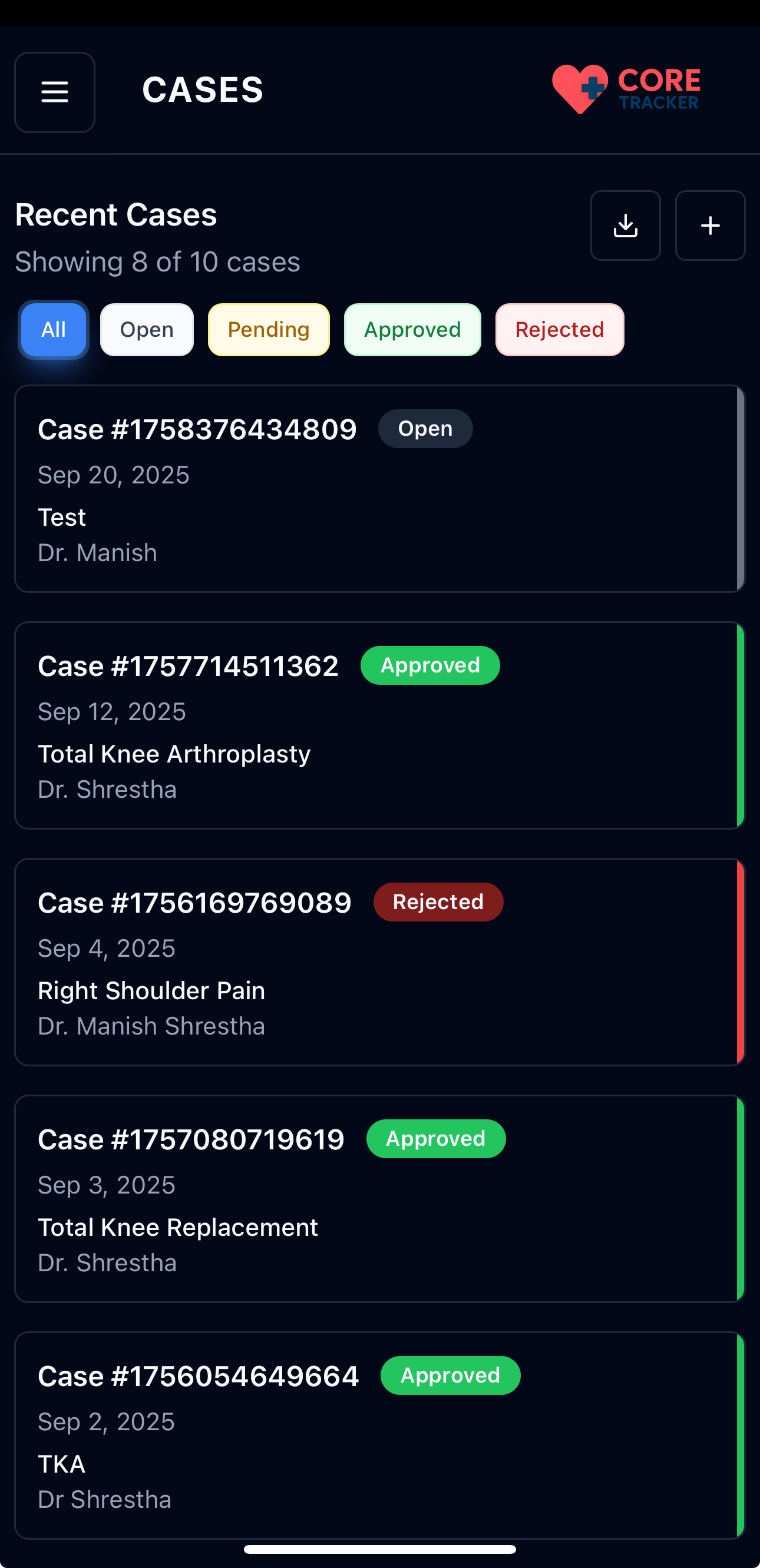Add a new case

pos(709,226)
